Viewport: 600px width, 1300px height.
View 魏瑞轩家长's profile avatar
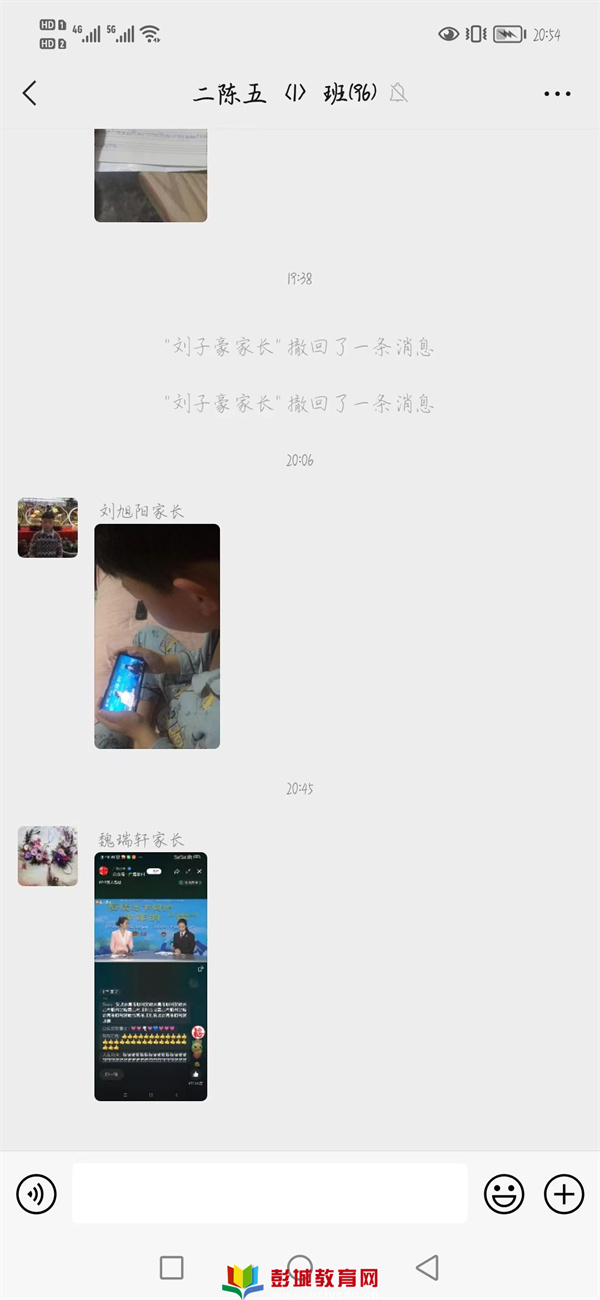click(x=48, y=856)
